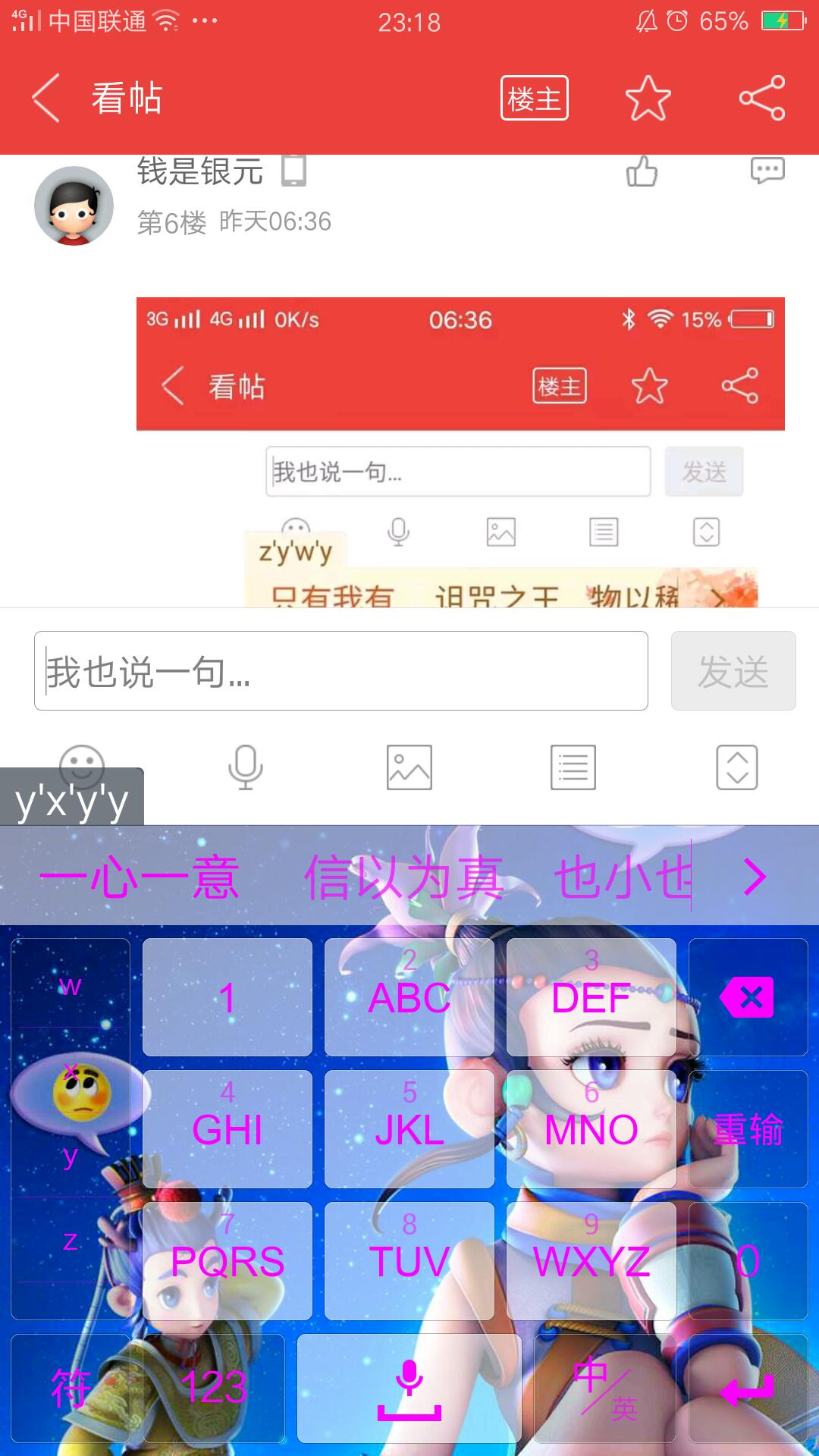819x1456 pixels.
Task: Focus the 我也说一句 reply field
Action: tap(341, 671)
